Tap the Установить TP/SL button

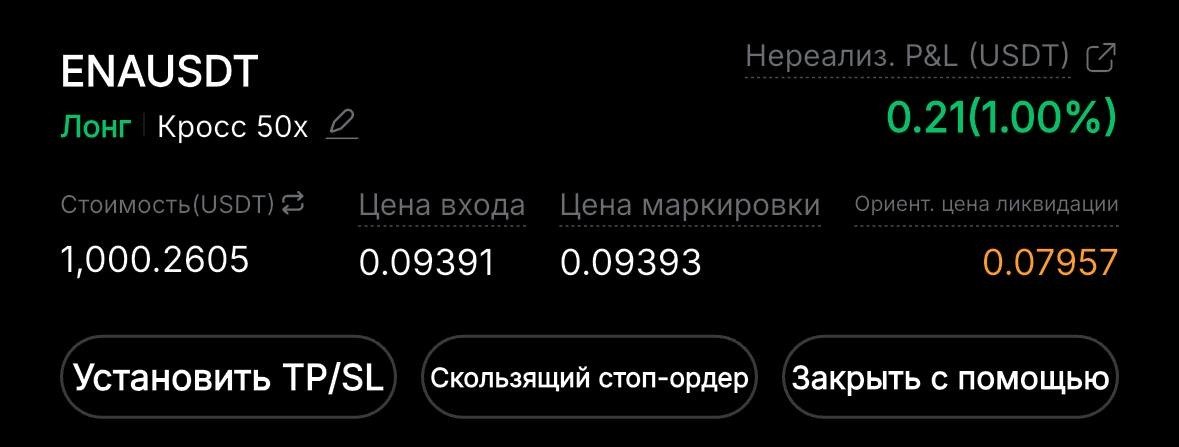coord(230,379)
